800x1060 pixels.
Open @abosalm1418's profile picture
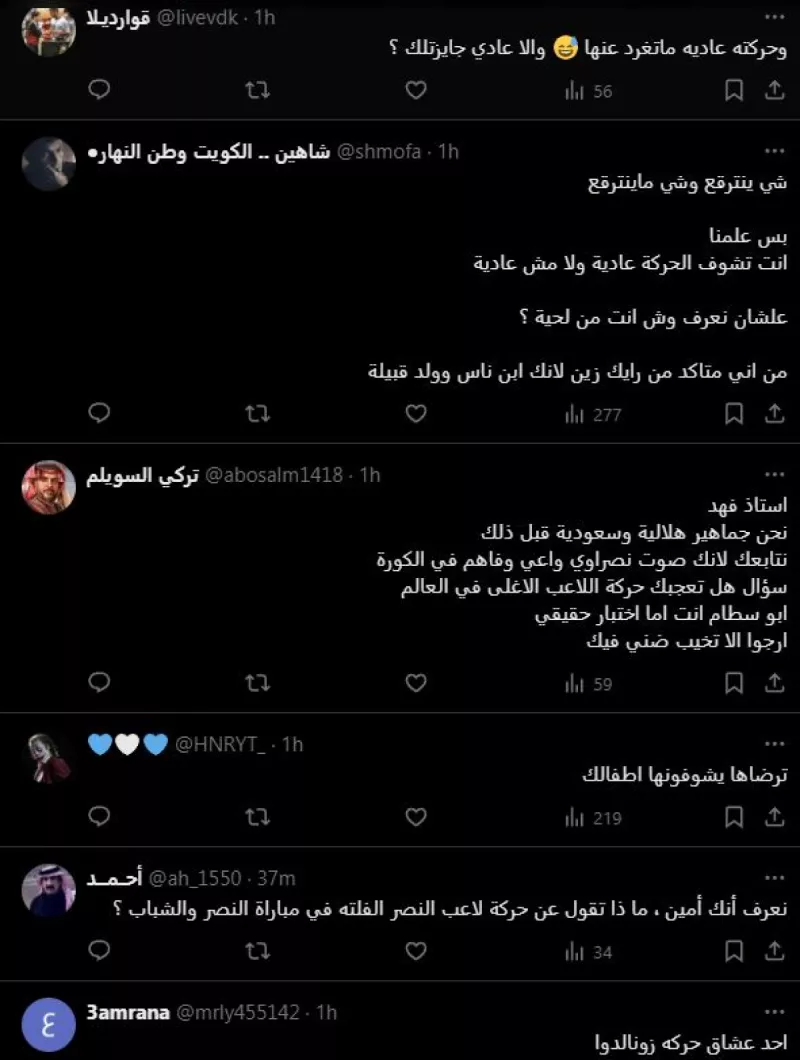(x=49, y=487)
